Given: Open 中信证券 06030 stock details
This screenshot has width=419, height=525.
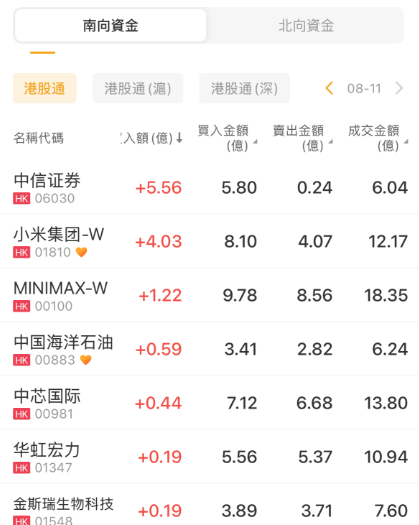Looking at the screenshot, I should click(209, 188).
